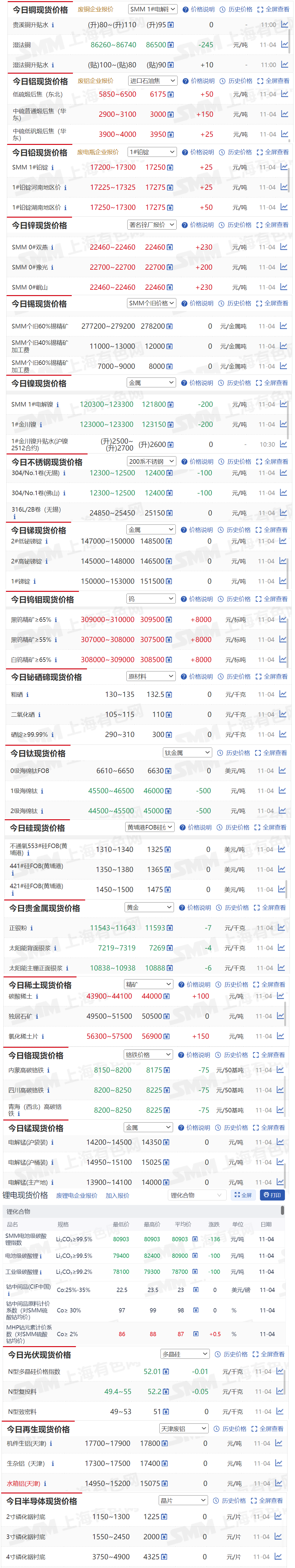This screenshot has width=295, height=1568.
Task: Open the 废铜企业报价 link
Action: coord(96,10)
